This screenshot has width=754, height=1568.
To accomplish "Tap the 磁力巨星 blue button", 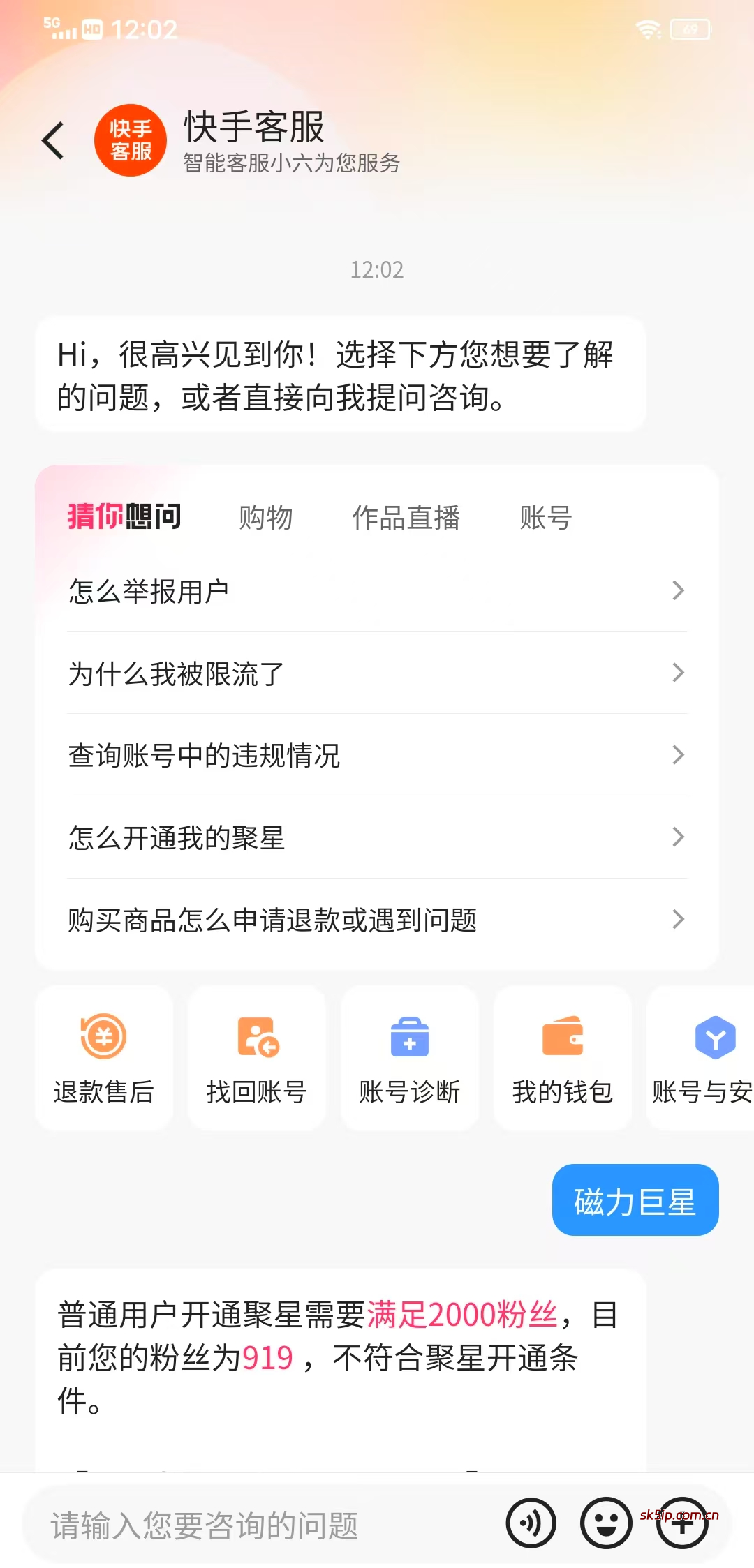I will point(634,1201).
